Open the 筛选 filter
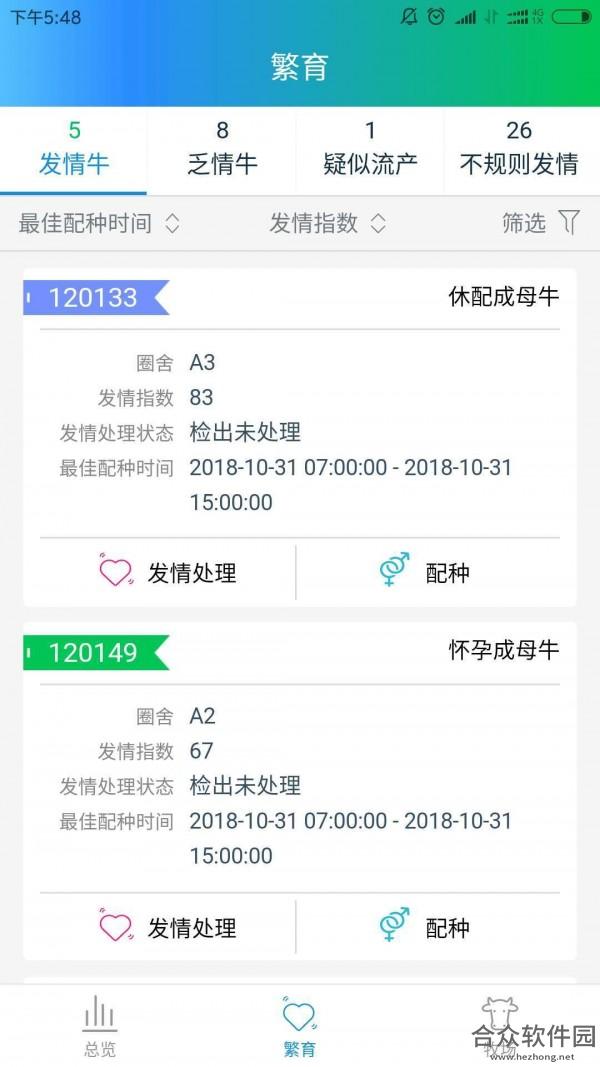The height and width of the screenshot is (1067, 600). [541, 223]
